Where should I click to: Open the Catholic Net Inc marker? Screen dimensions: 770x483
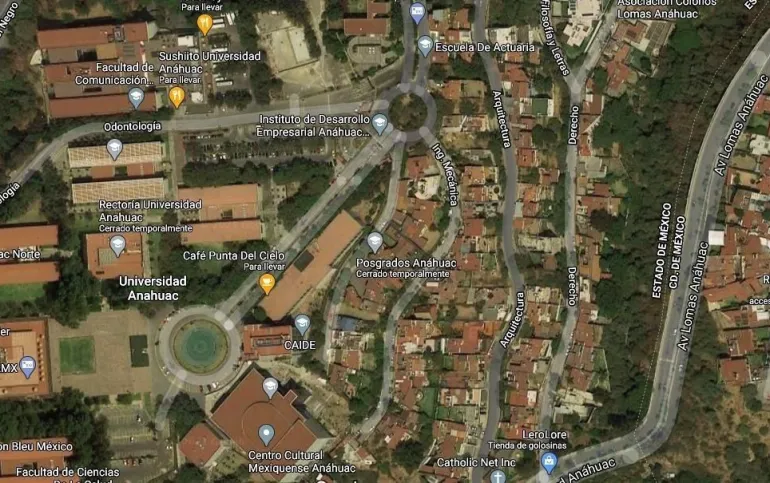point(497,477)
